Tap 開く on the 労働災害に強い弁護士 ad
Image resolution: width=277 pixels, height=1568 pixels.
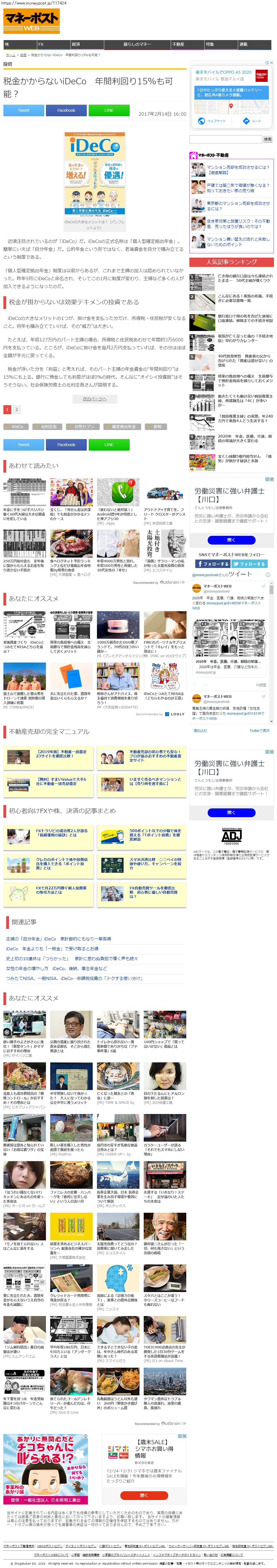231,540
